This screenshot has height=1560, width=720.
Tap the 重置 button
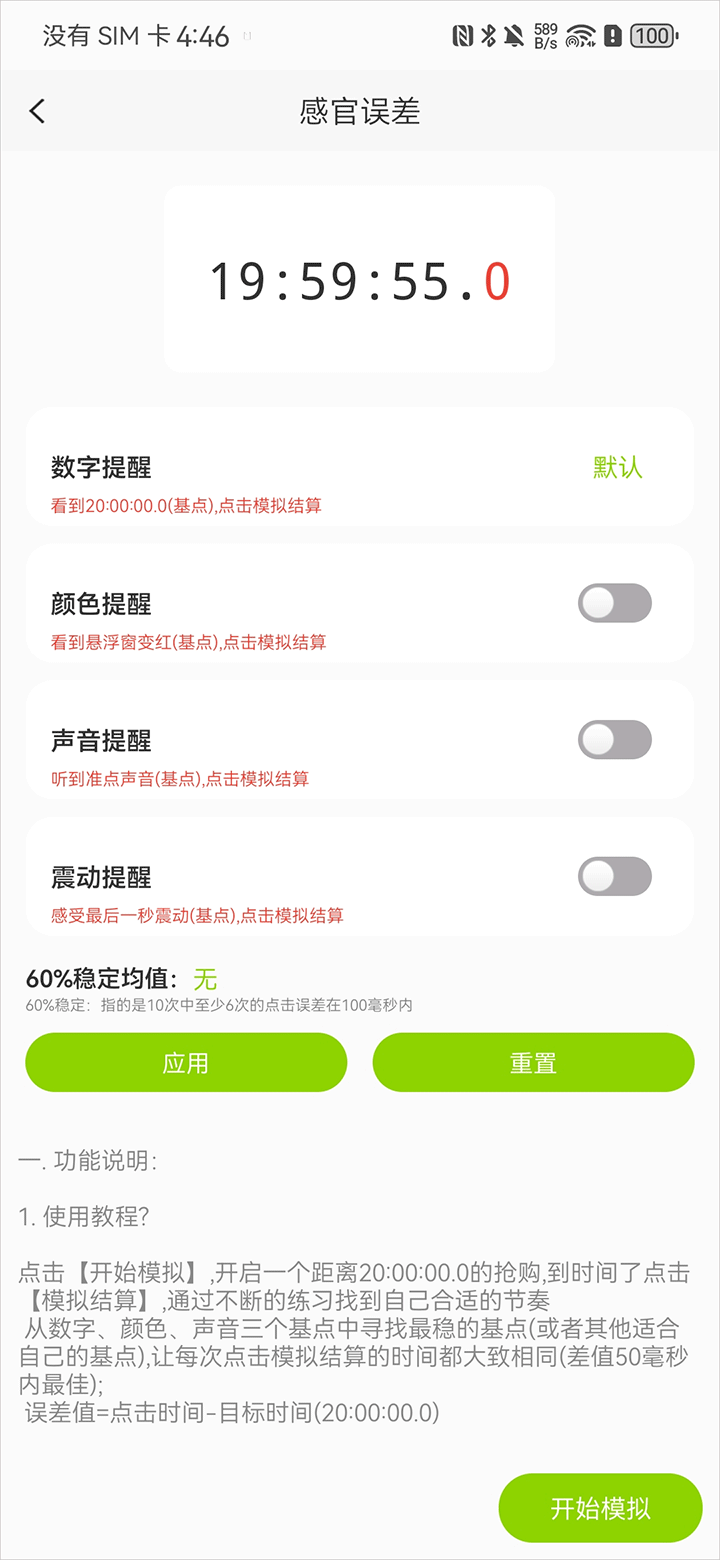533,1062
